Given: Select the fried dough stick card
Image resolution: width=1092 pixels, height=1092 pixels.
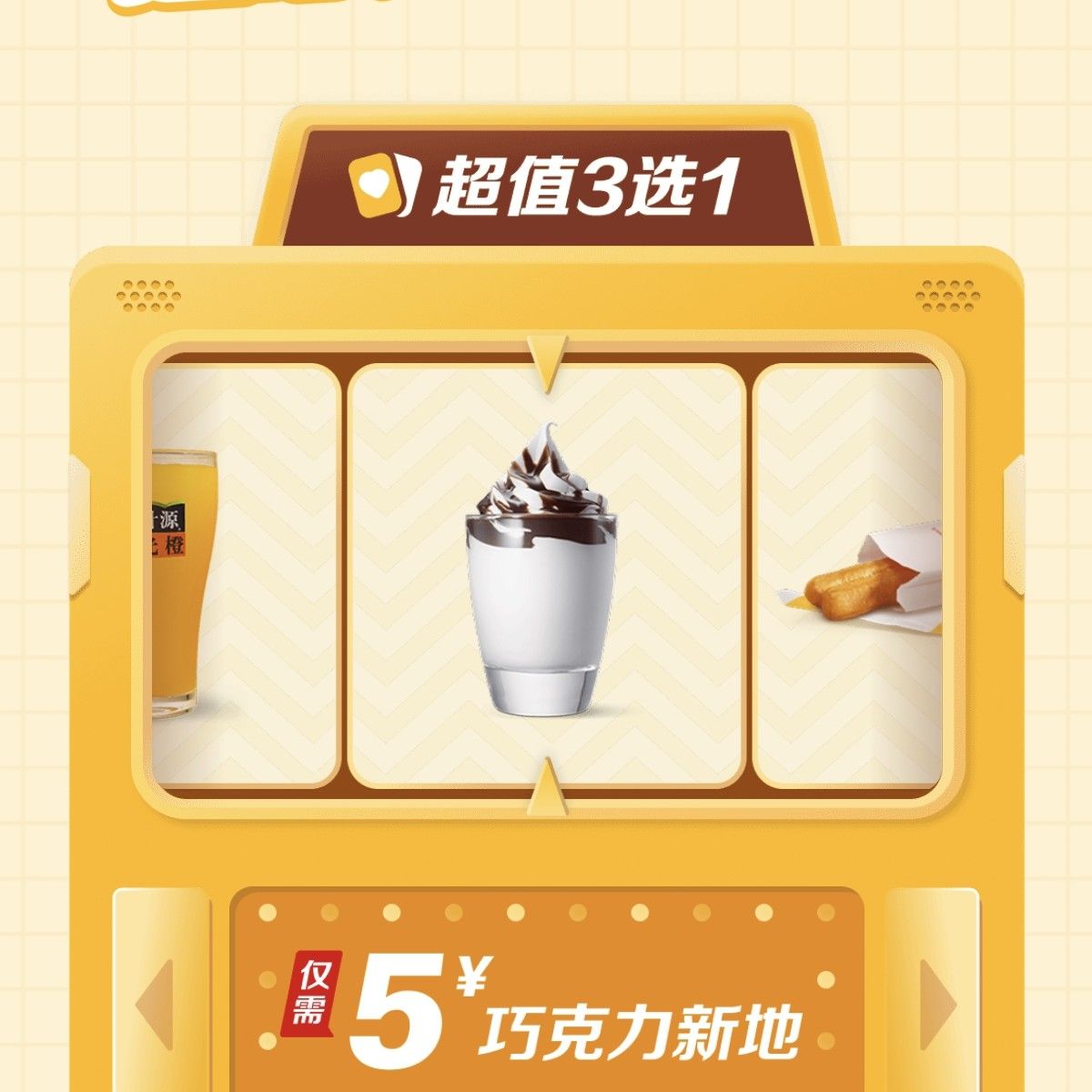Looking at the screenshot, I should click(848, 575).
